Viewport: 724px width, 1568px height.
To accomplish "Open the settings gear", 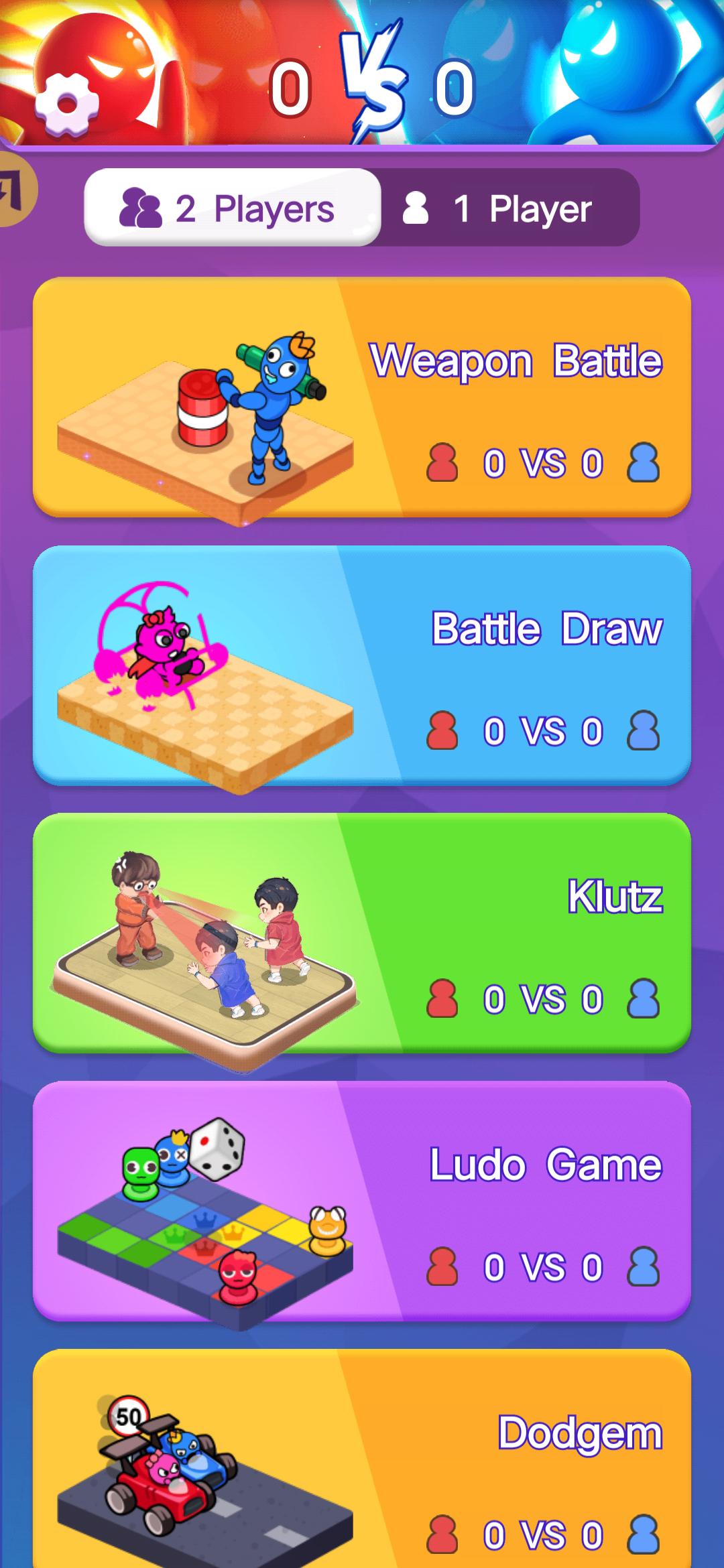I will (66, 103).
